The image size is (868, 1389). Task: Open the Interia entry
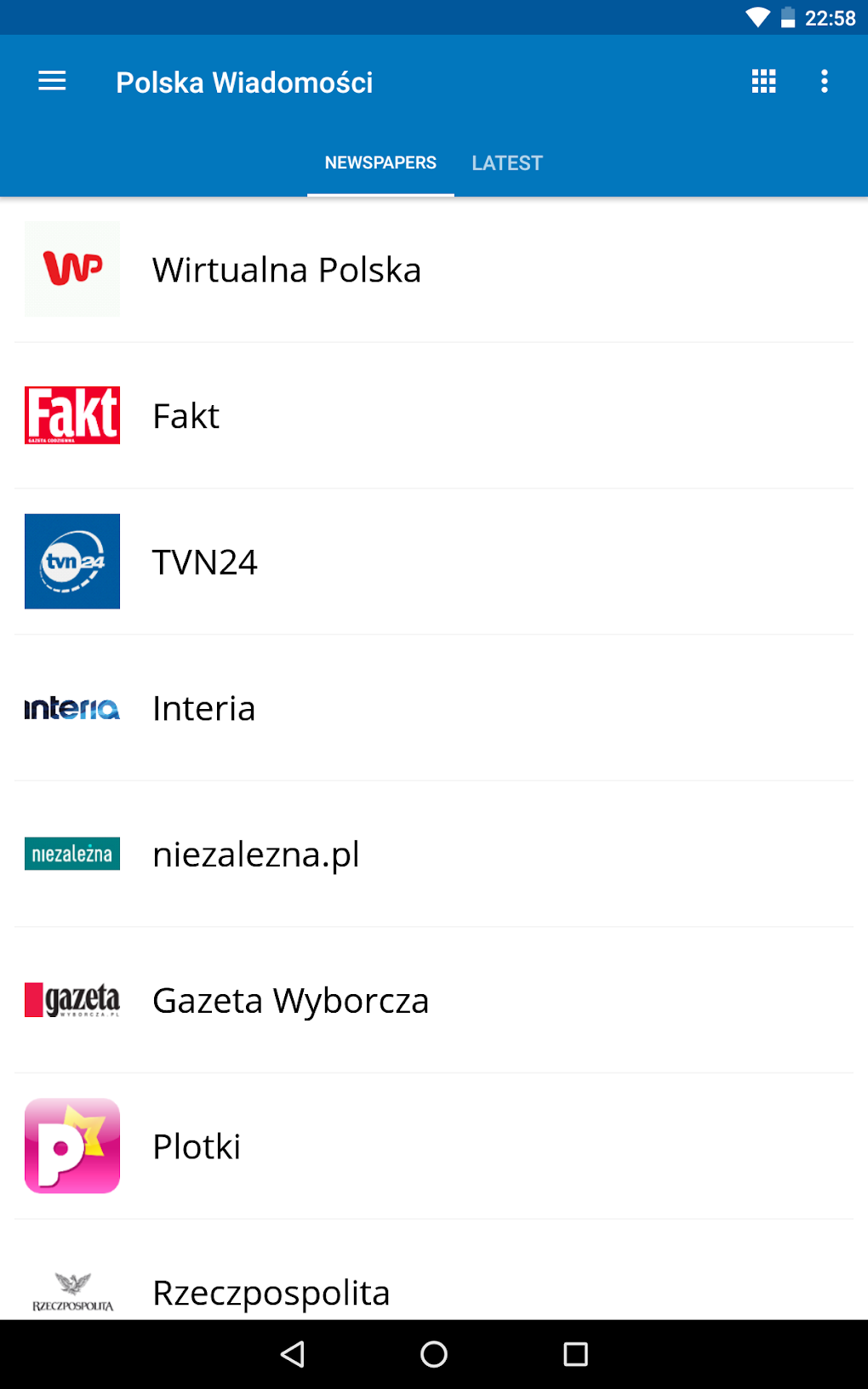tap(434, 708)
